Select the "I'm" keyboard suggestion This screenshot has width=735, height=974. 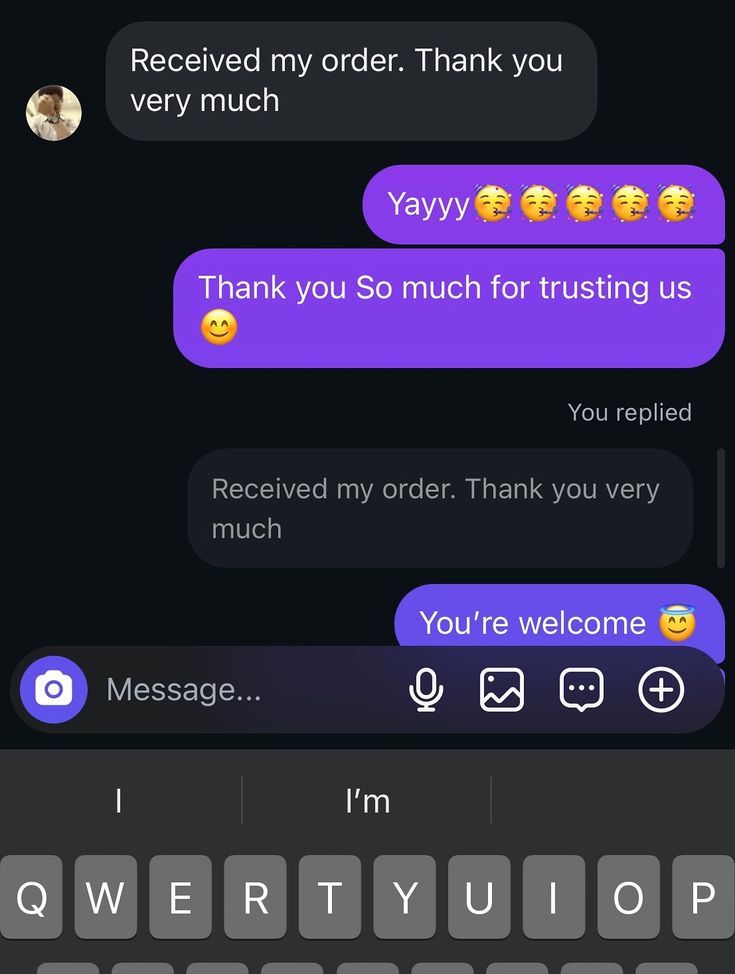coord(367,800)
